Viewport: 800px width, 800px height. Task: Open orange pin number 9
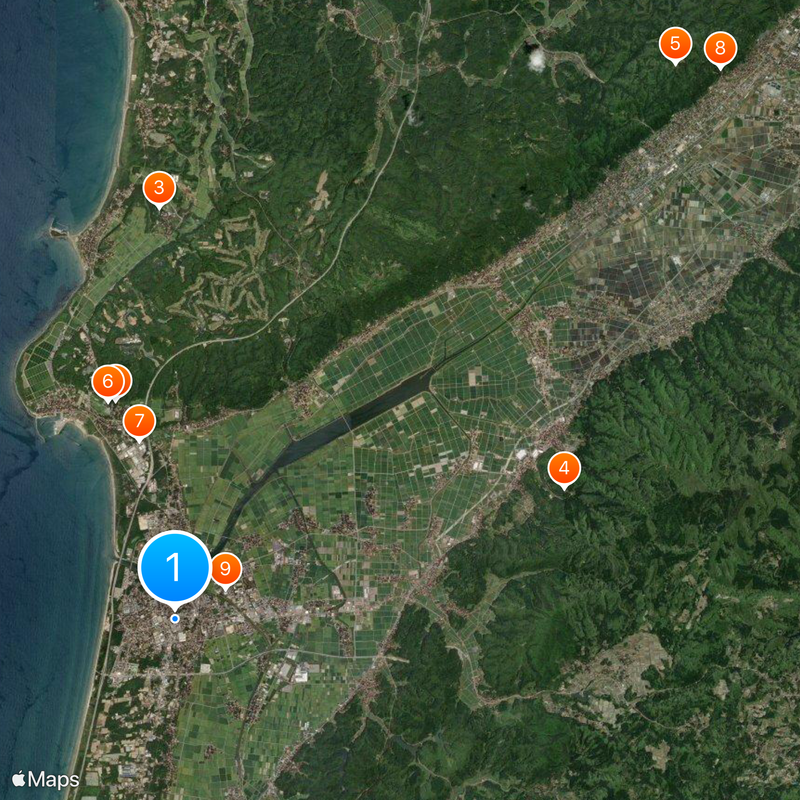pos(226,569)
